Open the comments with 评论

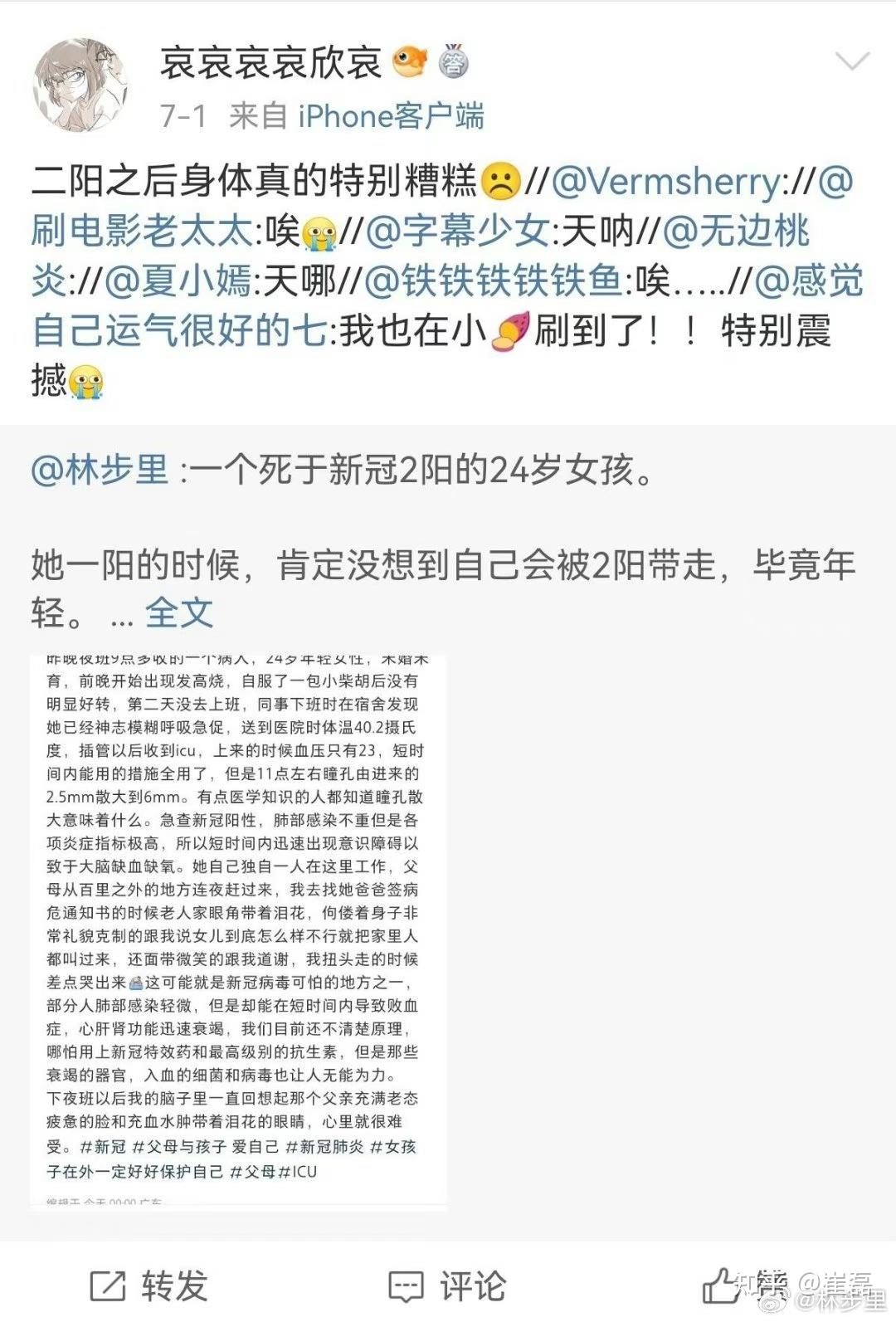448,1285
